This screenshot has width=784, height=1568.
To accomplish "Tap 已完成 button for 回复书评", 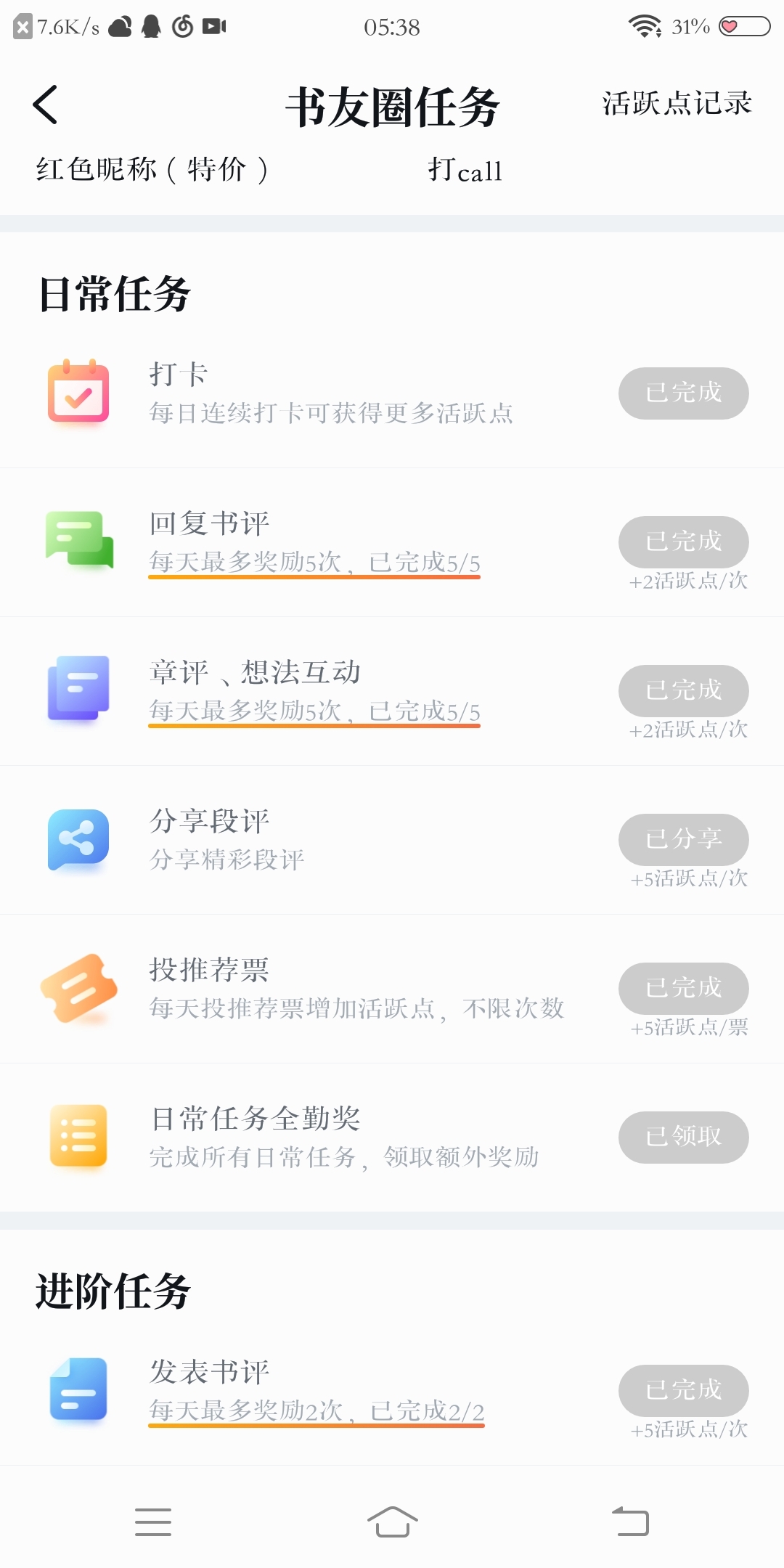I will coord(684,542).
